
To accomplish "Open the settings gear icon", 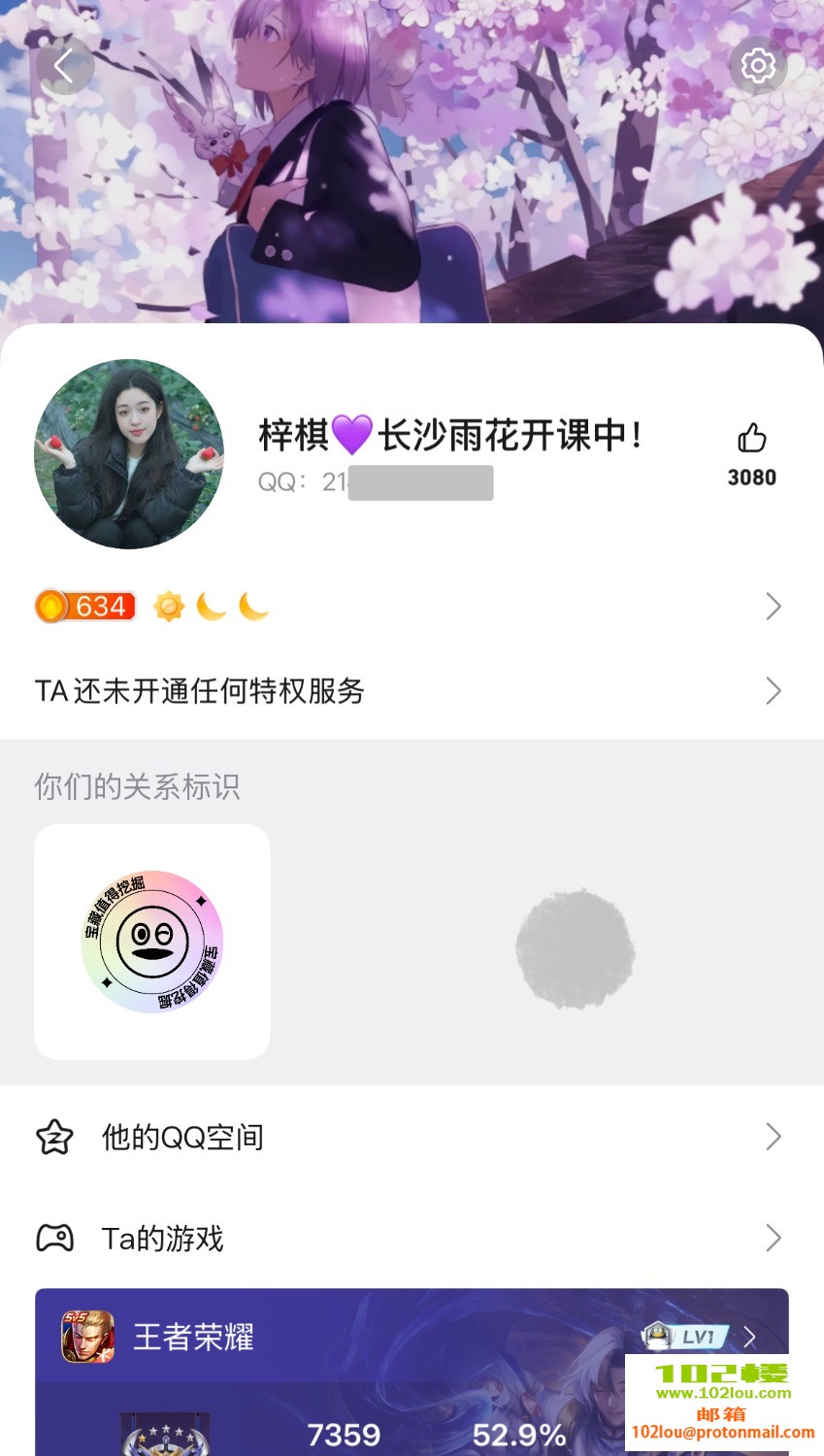I will click(x=758, y=65).
